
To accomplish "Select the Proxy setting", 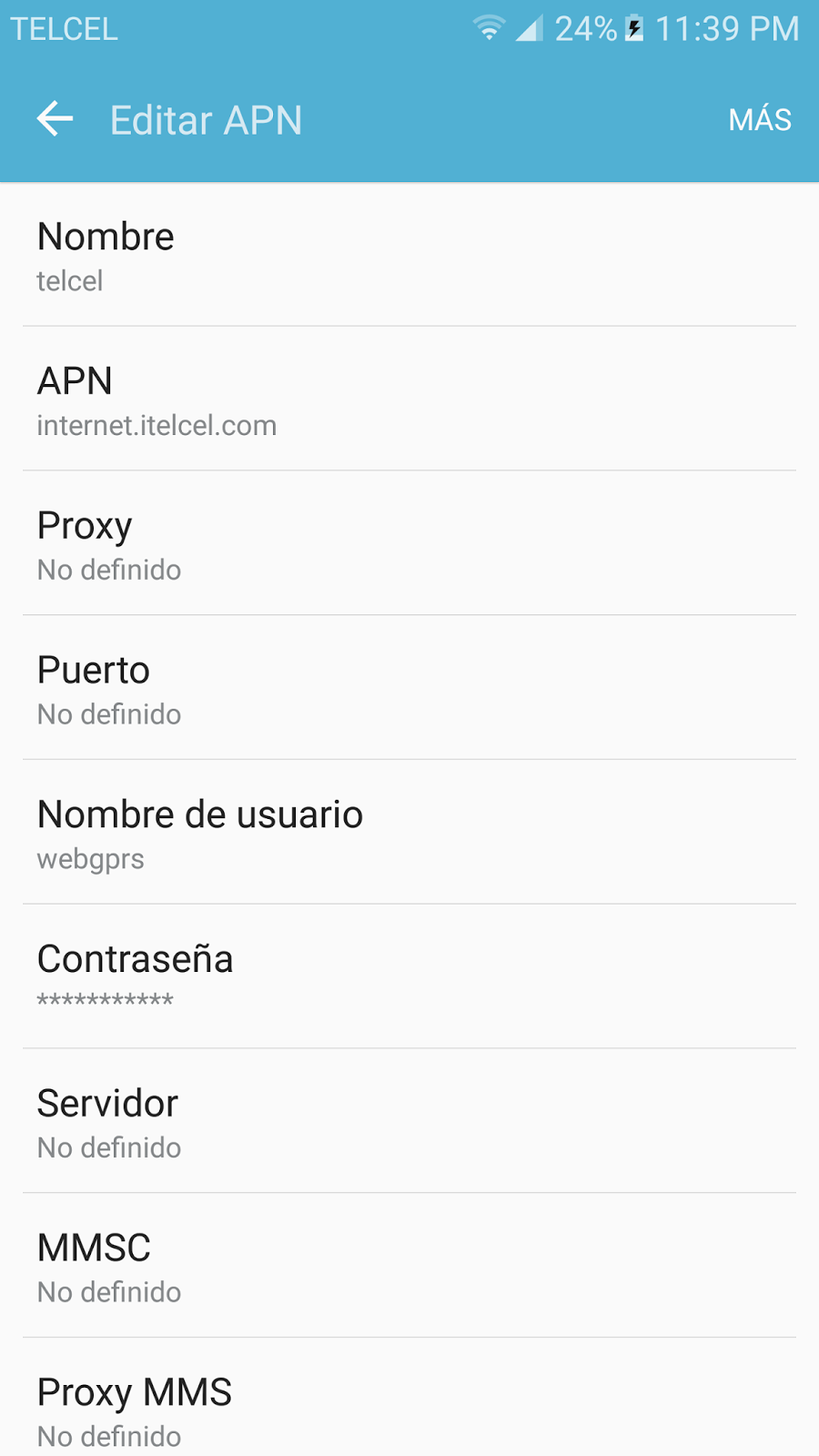I will click(409, 544).
